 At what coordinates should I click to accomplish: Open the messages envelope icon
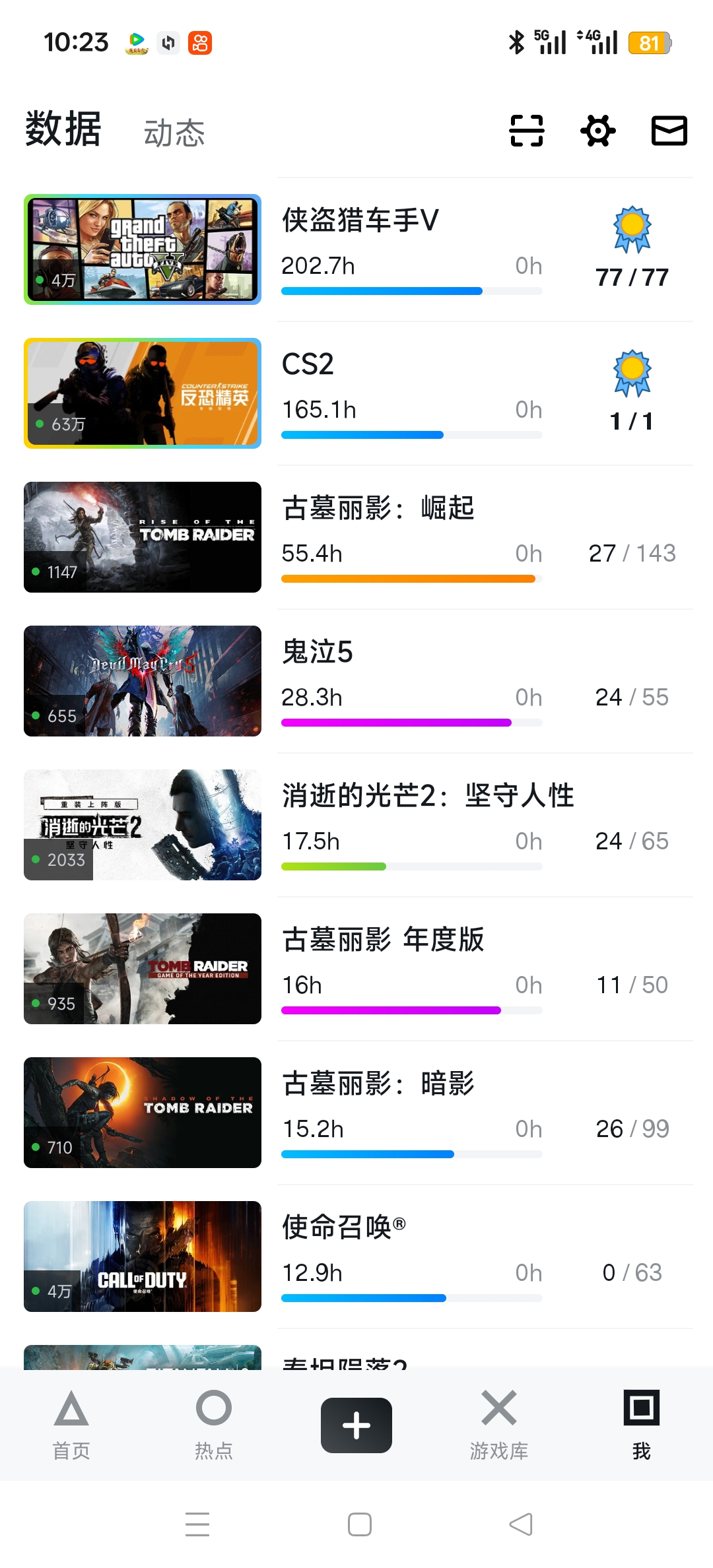tap(669, 130)
